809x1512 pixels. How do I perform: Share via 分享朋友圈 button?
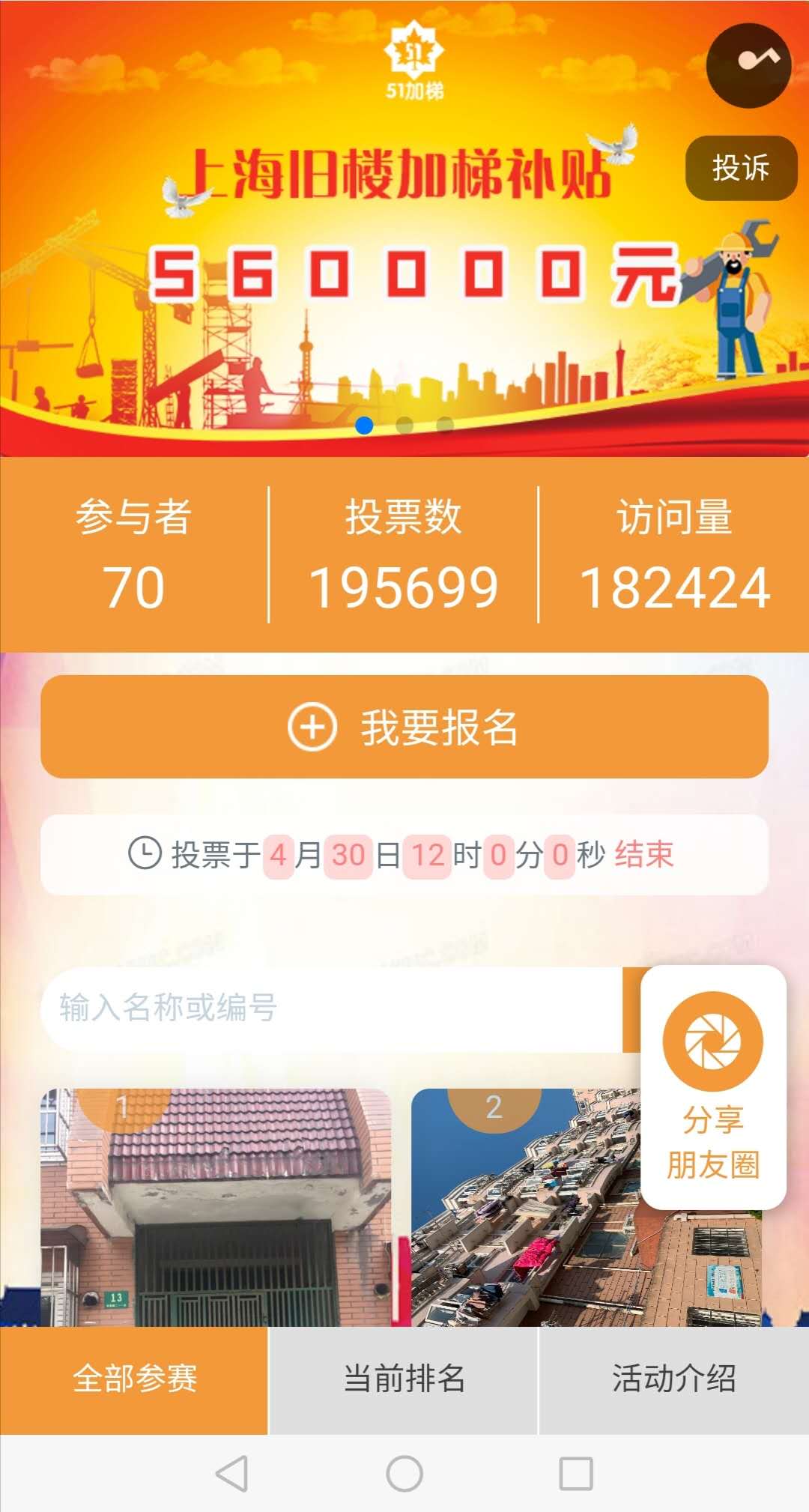(x=713, y=1086)
